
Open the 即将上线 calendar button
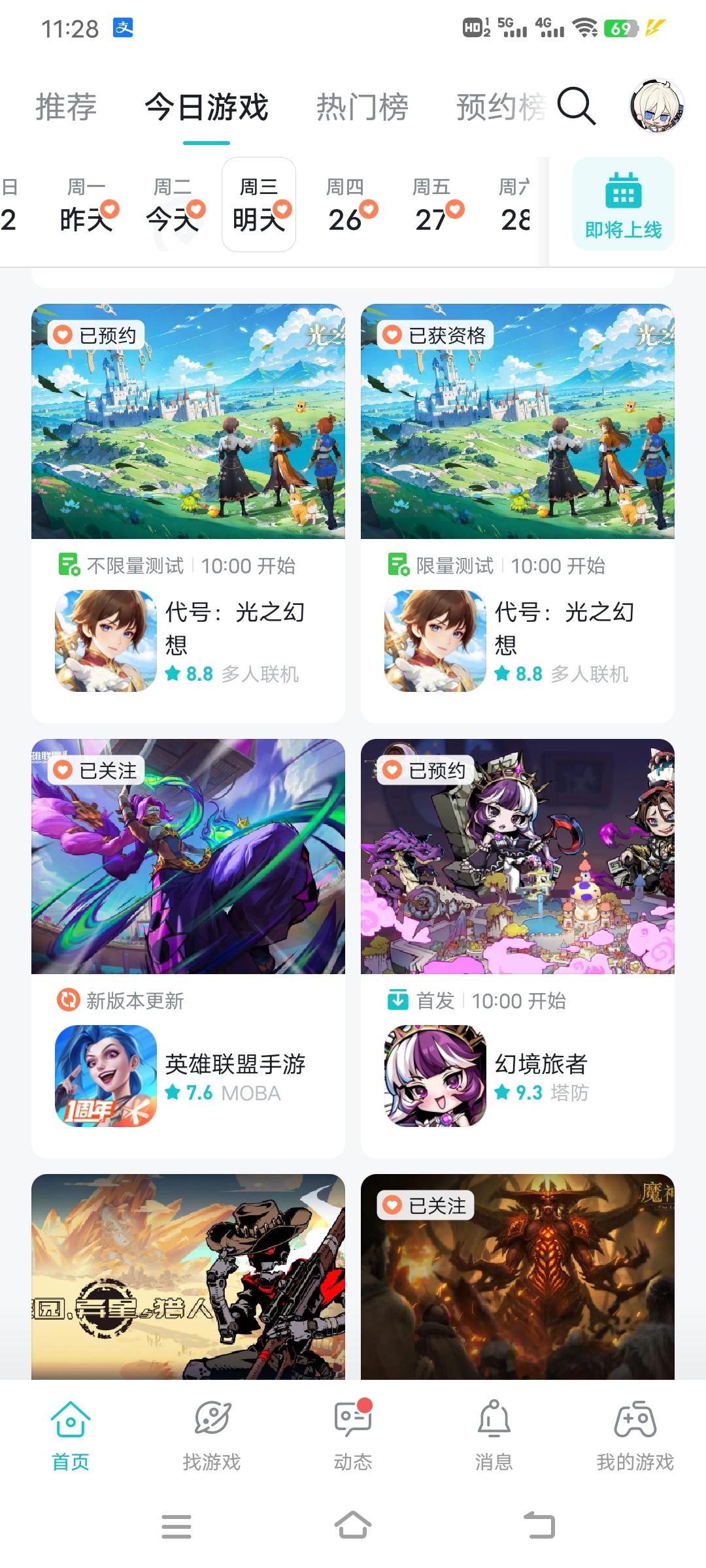pyautogui.click(x=623, y=204)
